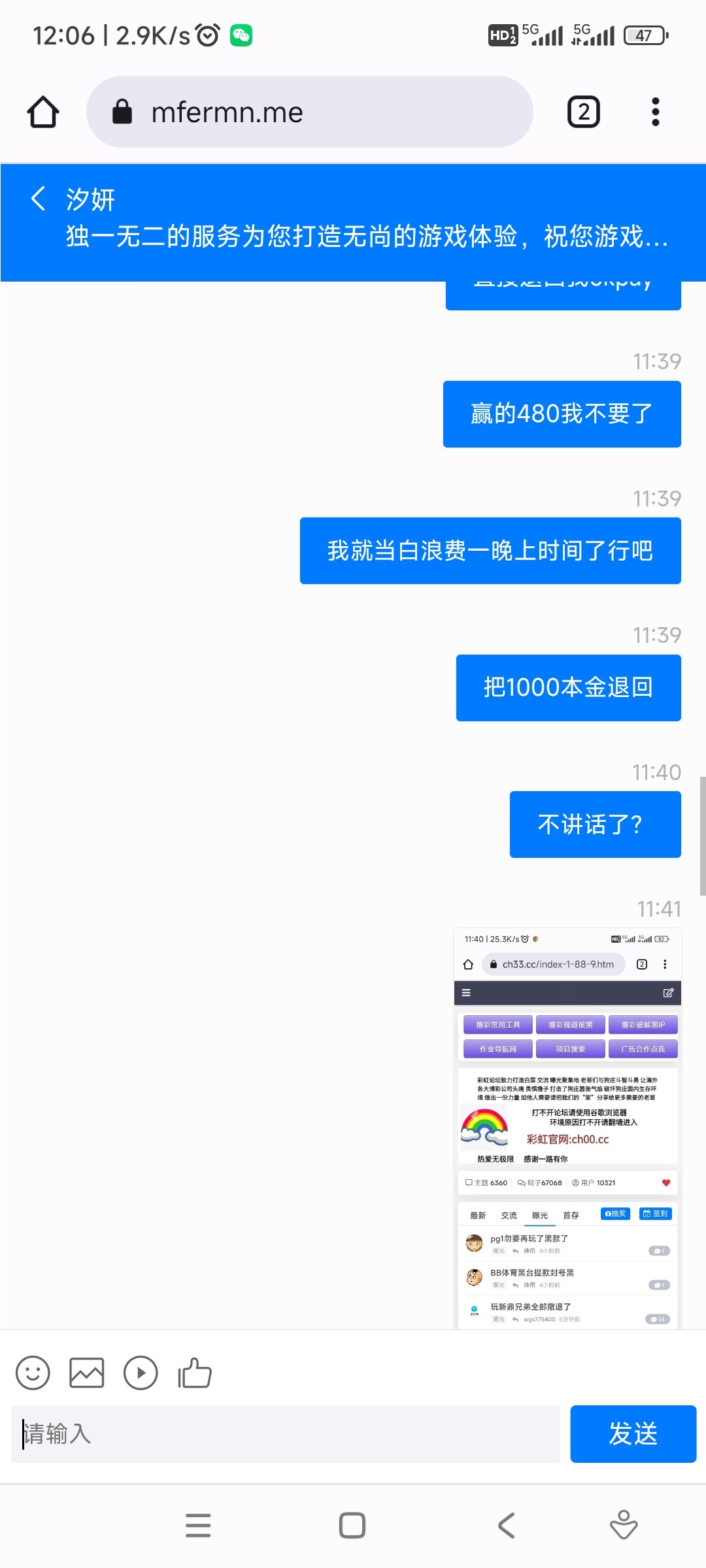Click the 请输入 message input field
Viewport: 706px width, 1568px height.
(281, 1434)
